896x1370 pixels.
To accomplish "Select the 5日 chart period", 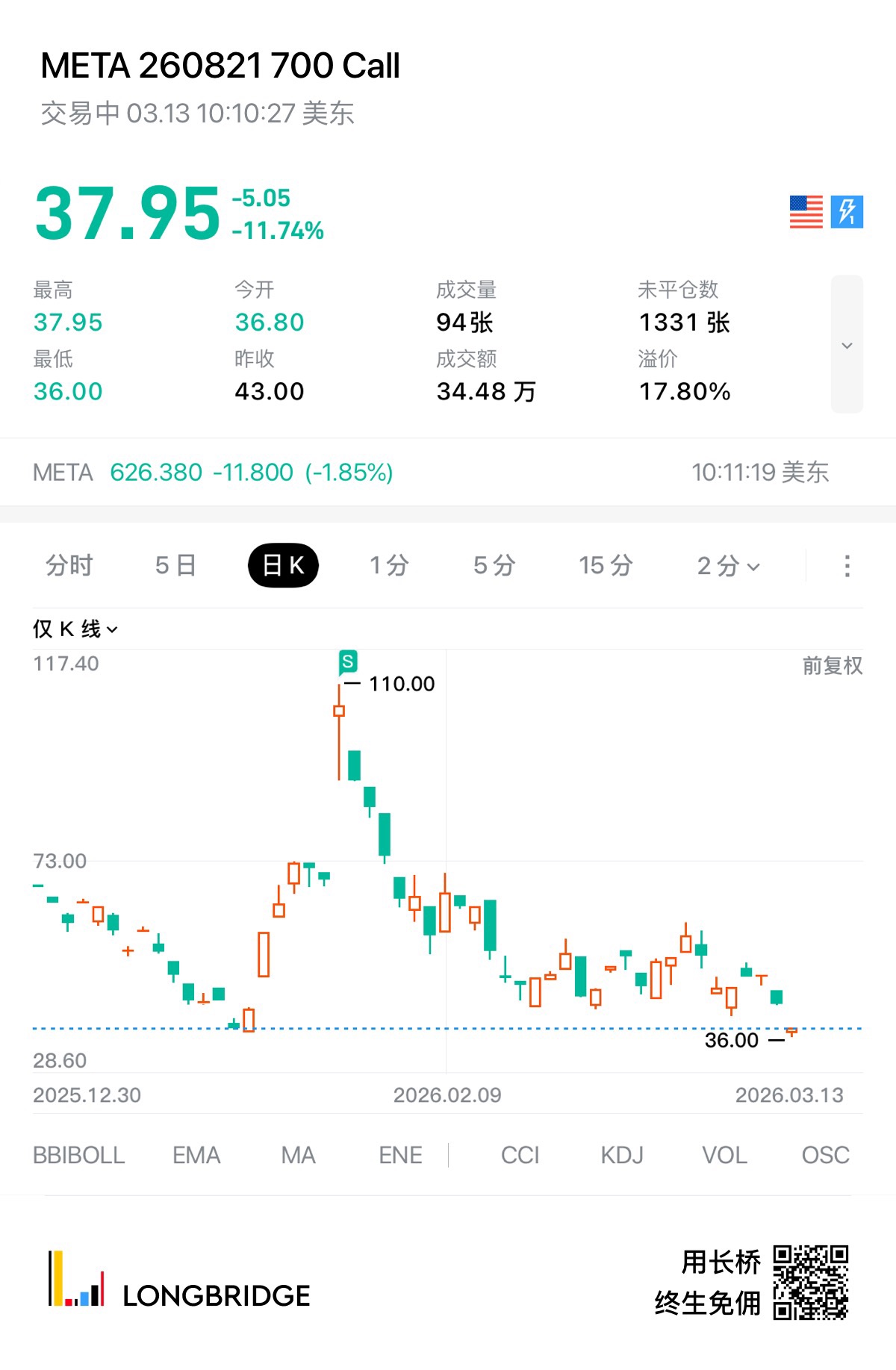I will click(175, 565).
